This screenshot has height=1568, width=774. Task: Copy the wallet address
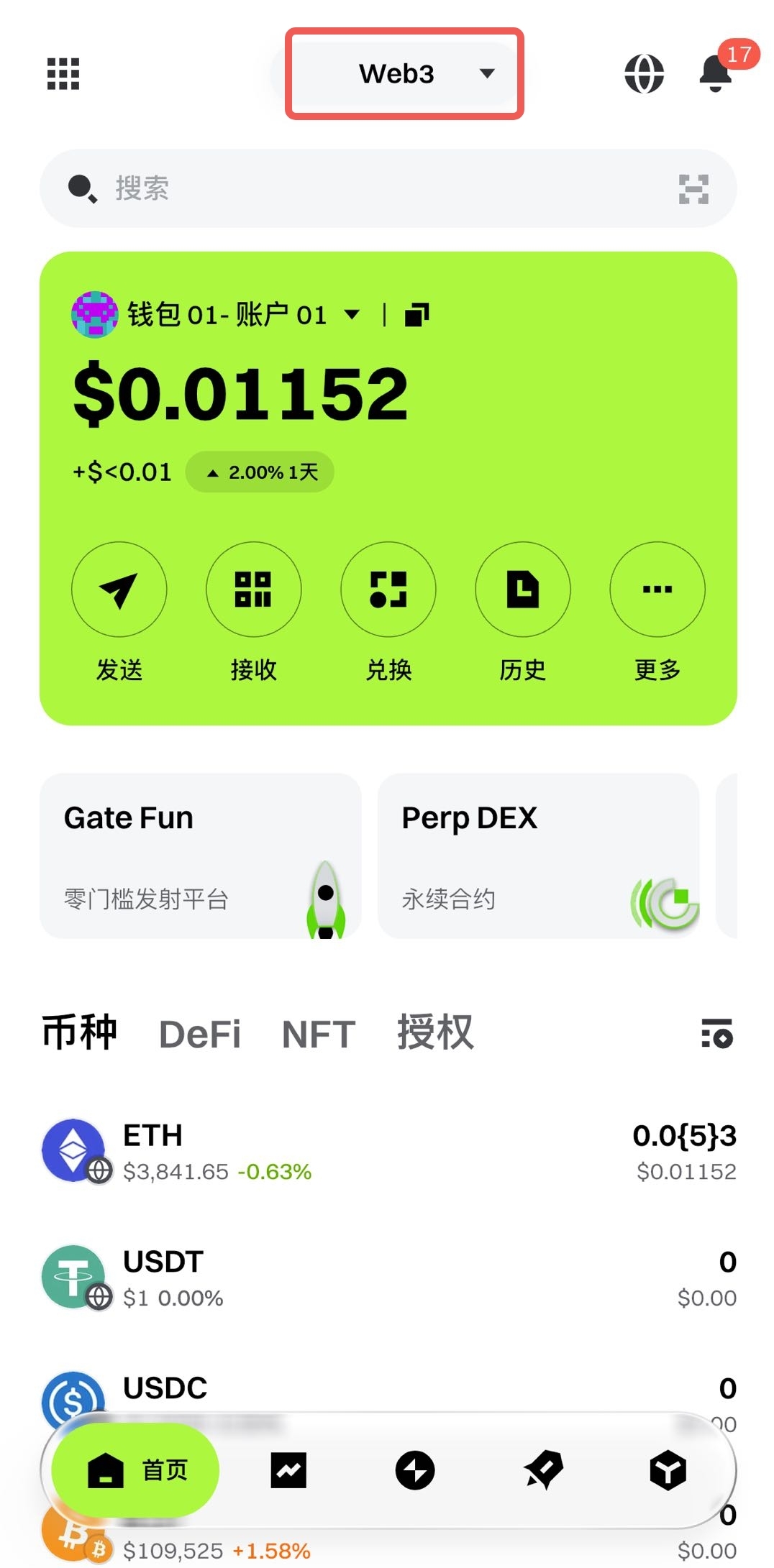(x=416, y=315)
